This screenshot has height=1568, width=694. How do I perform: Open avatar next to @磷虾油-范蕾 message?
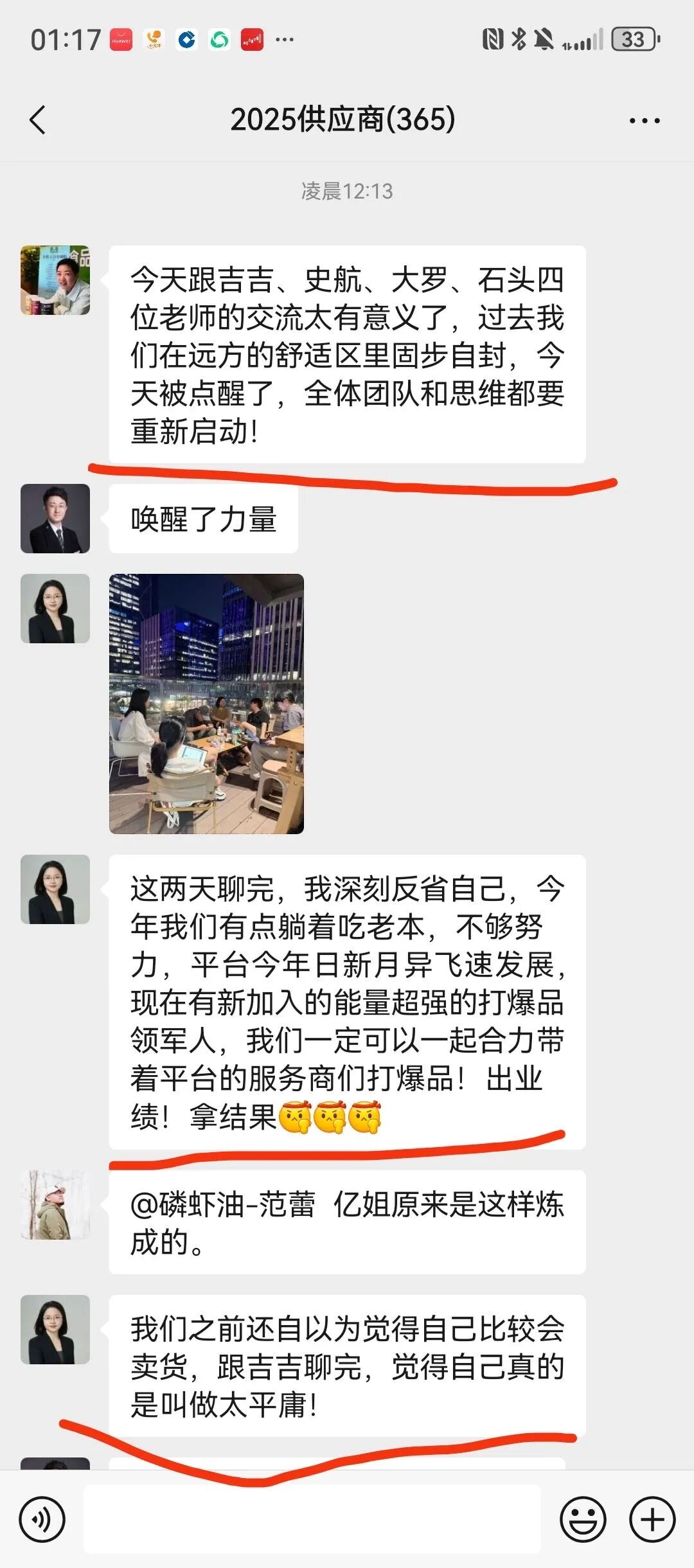(55, 1205)
